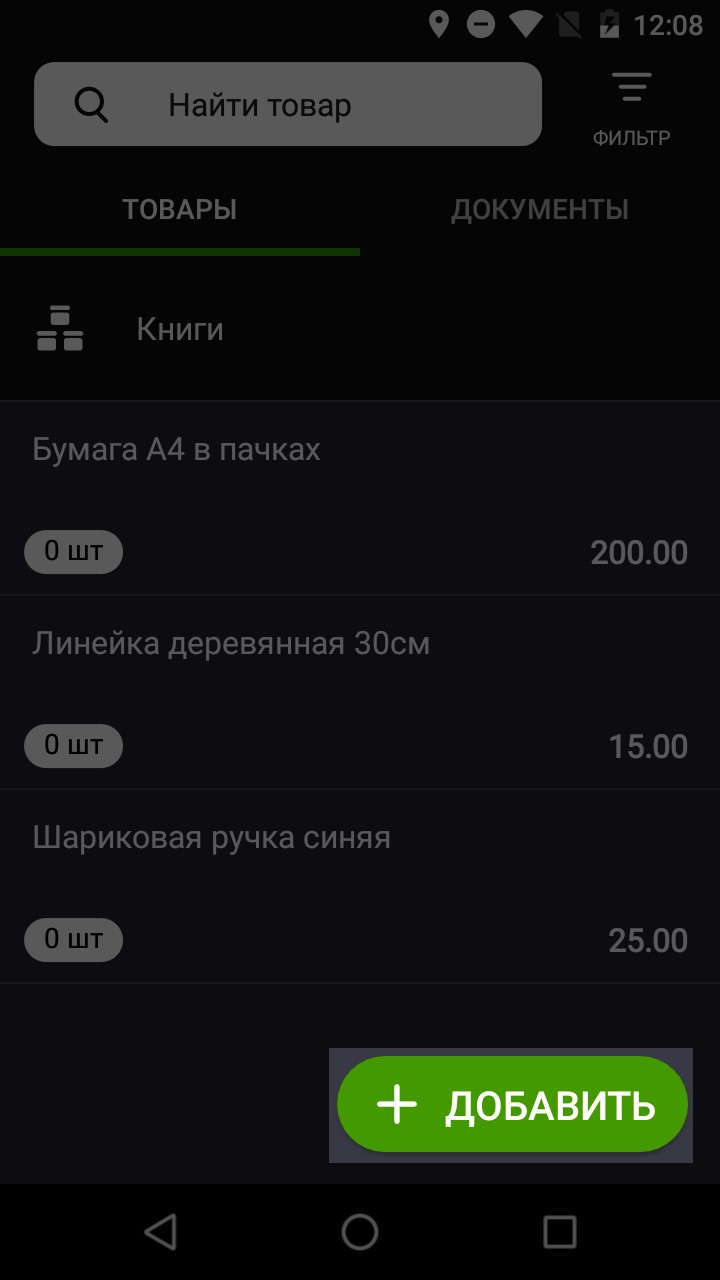The image size is (720, 1280).
Task: Open the item 'Линейка деревянная 30см'
Action: click(360, 692)
